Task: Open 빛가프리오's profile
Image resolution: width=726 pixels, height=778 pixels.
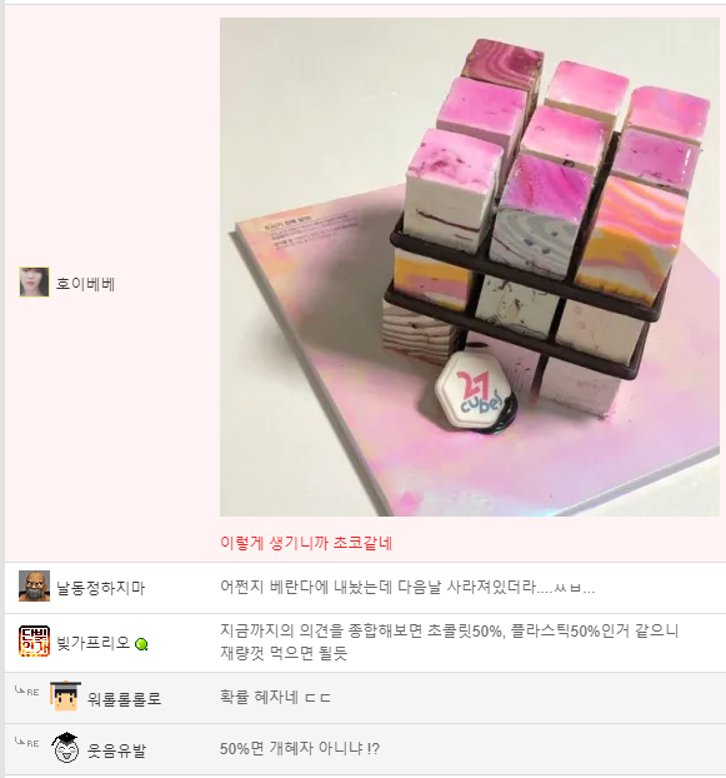Action: pos(94,642)
